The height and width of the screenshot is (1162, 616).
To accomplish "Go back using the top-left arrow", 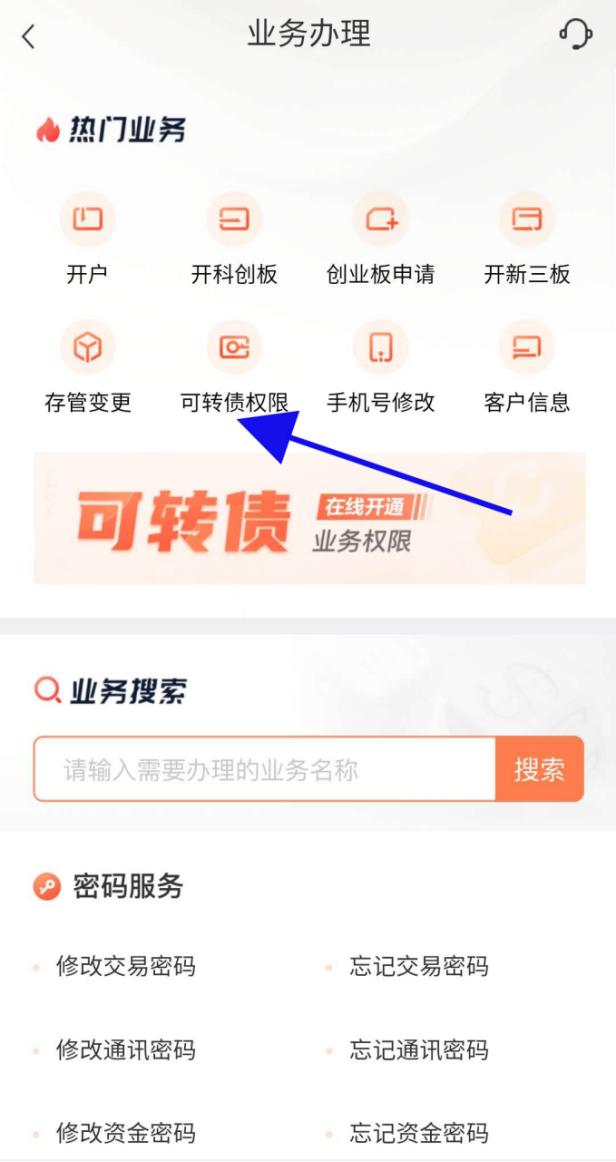I will click(x=28, y=36).
